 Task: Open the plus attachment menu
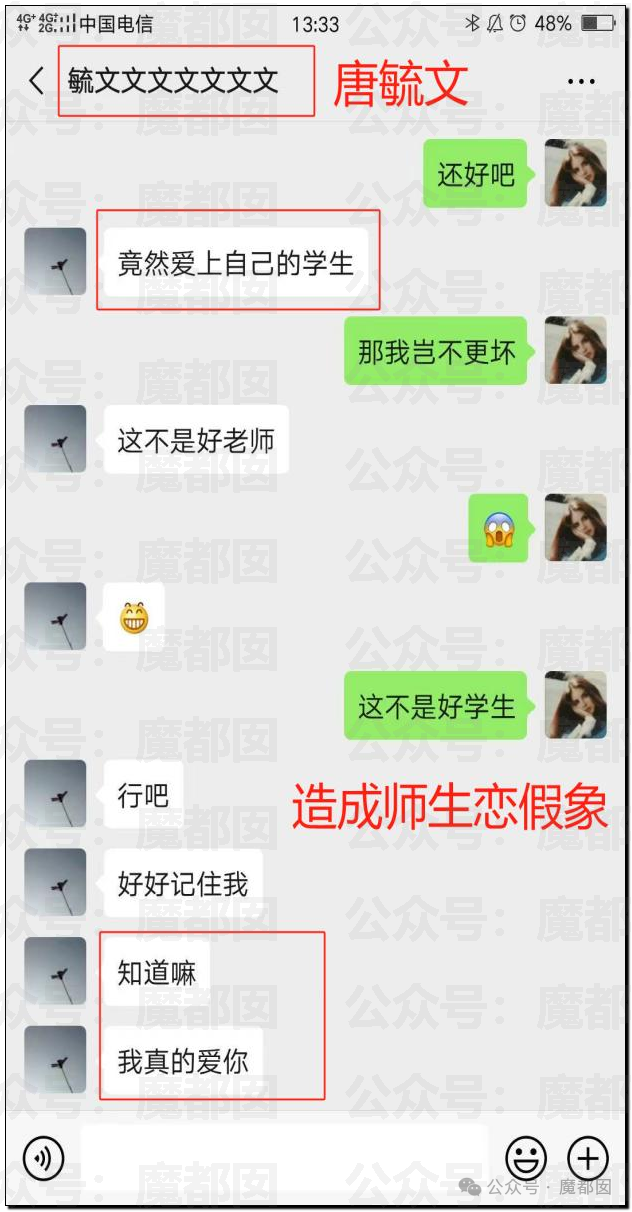pos(588,1158)
